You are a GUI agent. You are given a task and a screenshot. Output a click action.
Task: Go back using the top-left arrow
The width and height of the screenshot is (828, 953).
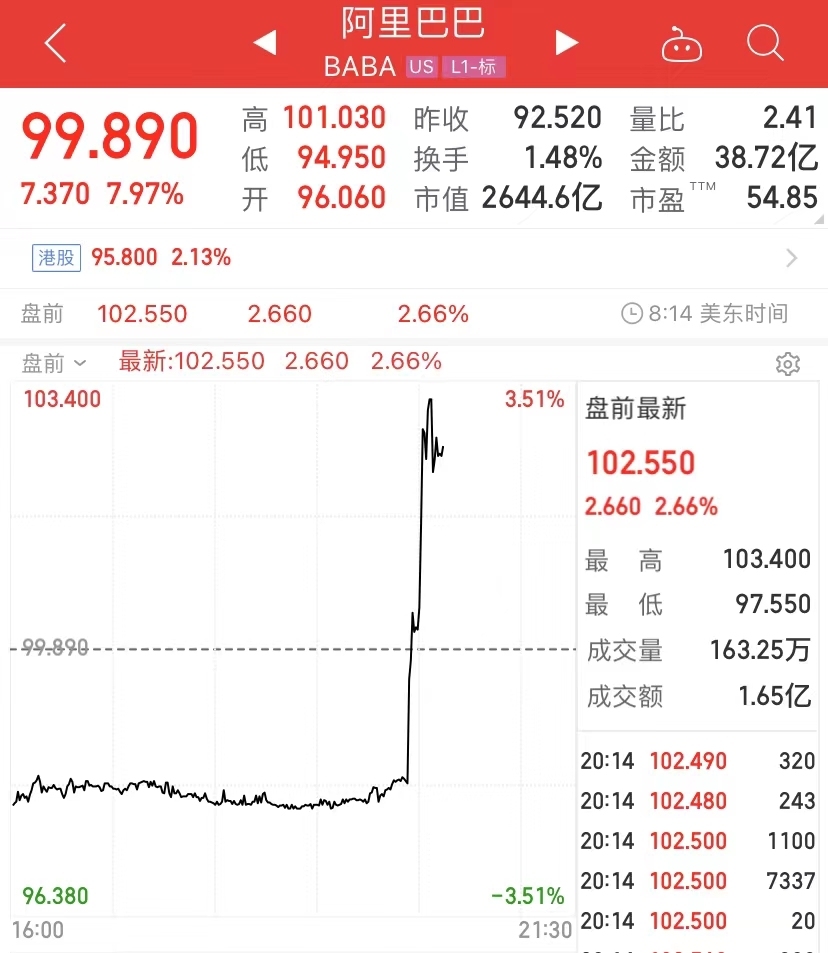pos(56,43)
